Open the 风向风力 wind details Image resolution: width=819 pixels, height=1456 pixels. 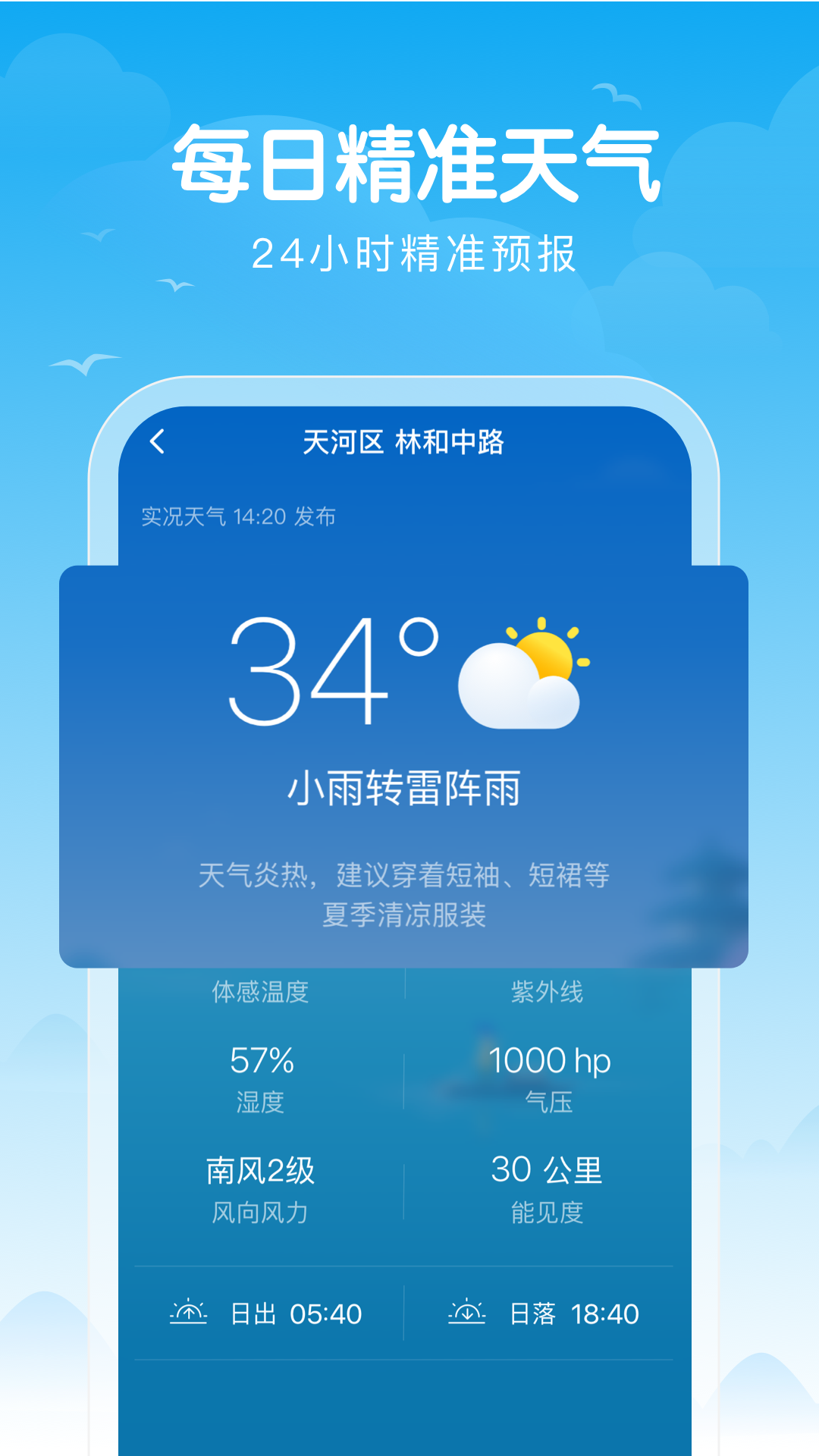[x=262, y=1214]
